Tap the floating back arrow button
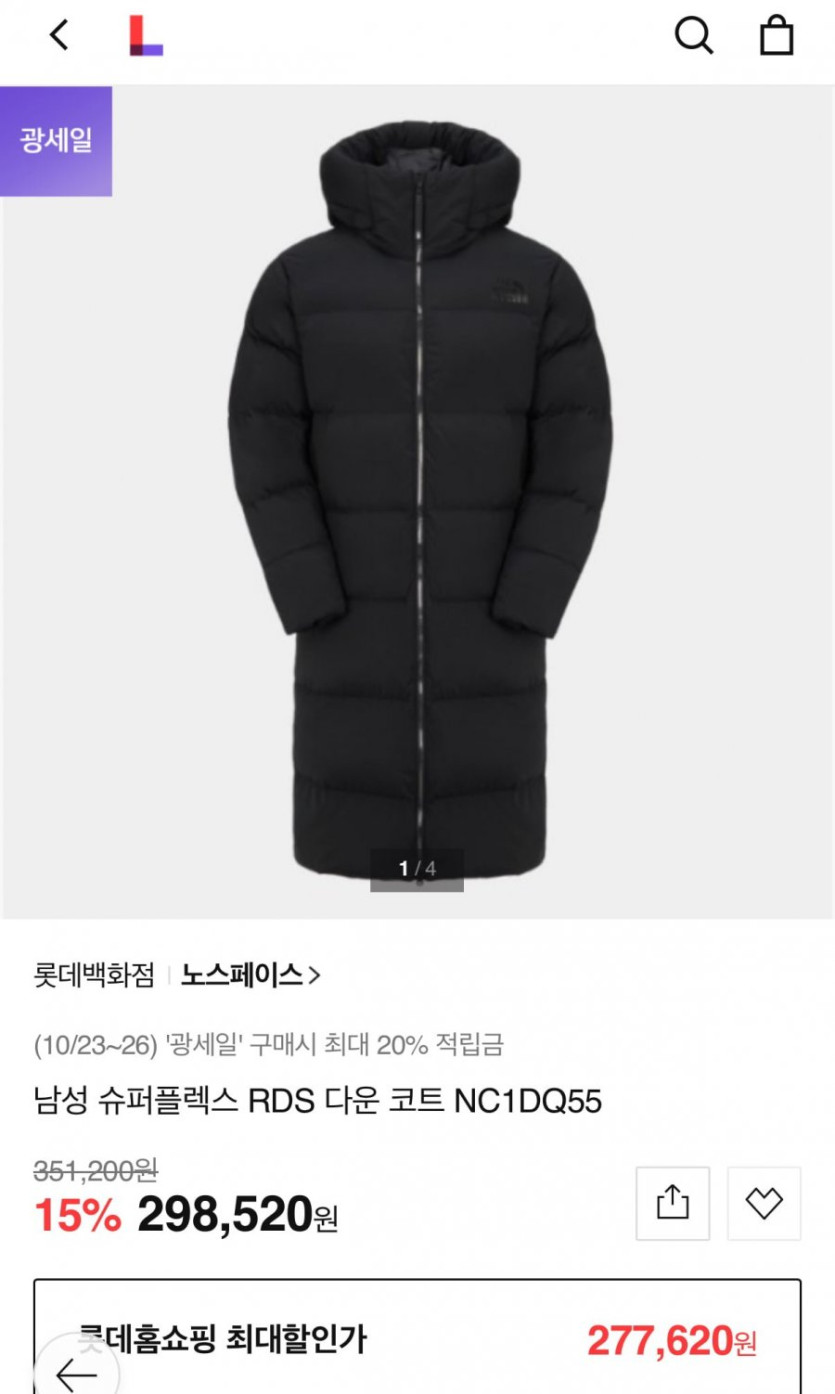The width and height of the screenshot is (835, 1394). point(75,1372)
